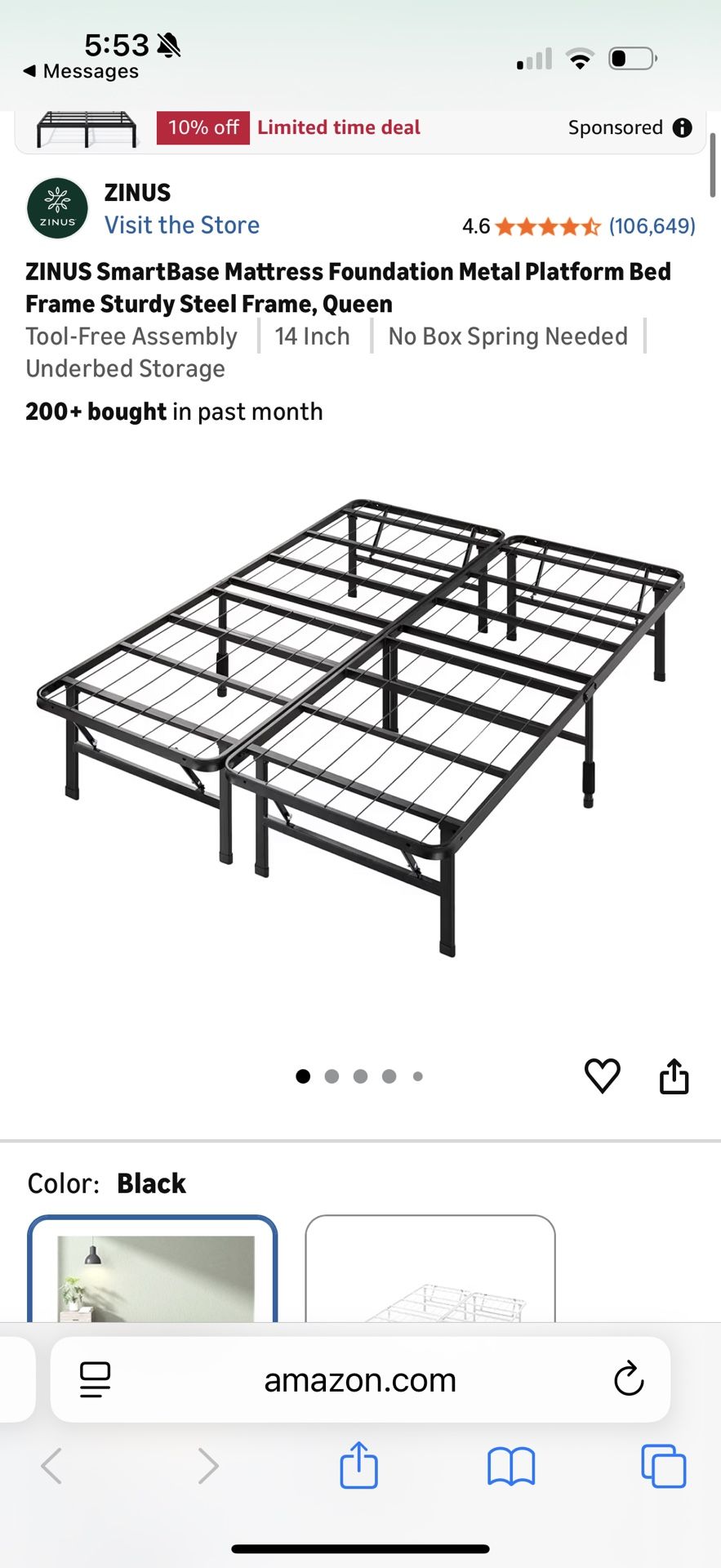Open the page settings reader icon
The height and width of the screenshot is (1568, 721).
point(96,1380)
